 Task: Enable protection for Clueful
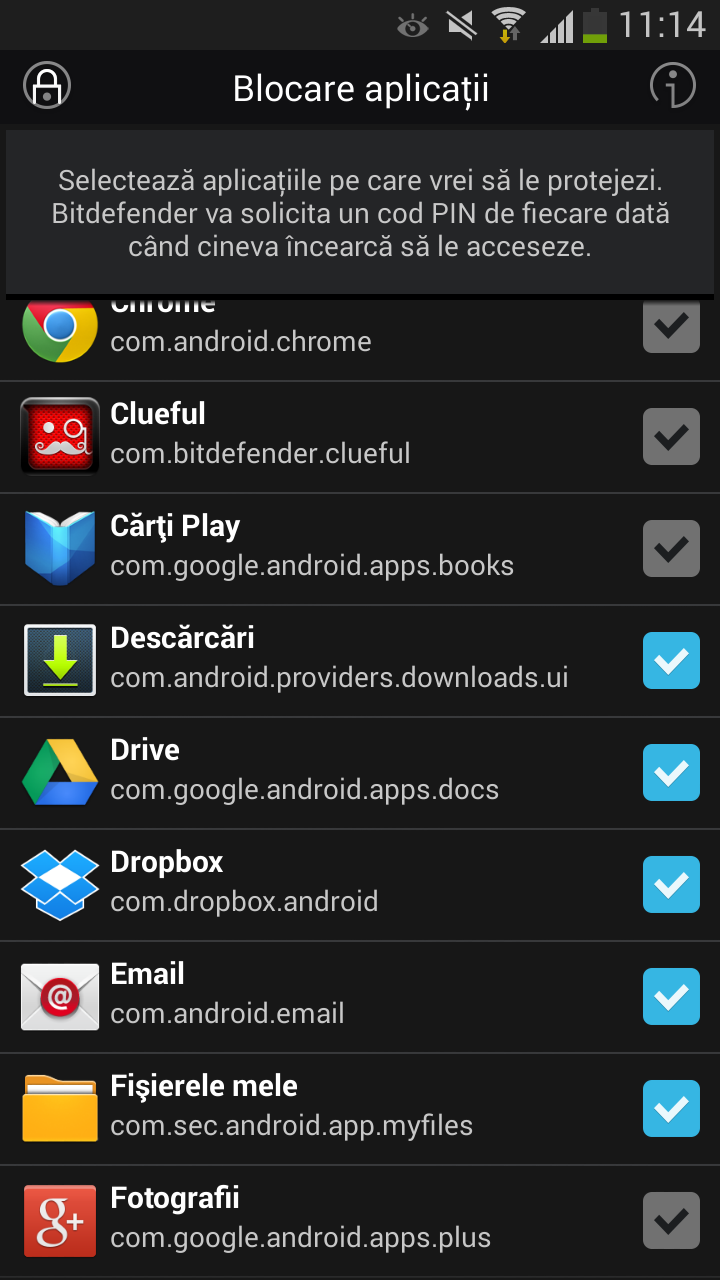click(670, 437)
